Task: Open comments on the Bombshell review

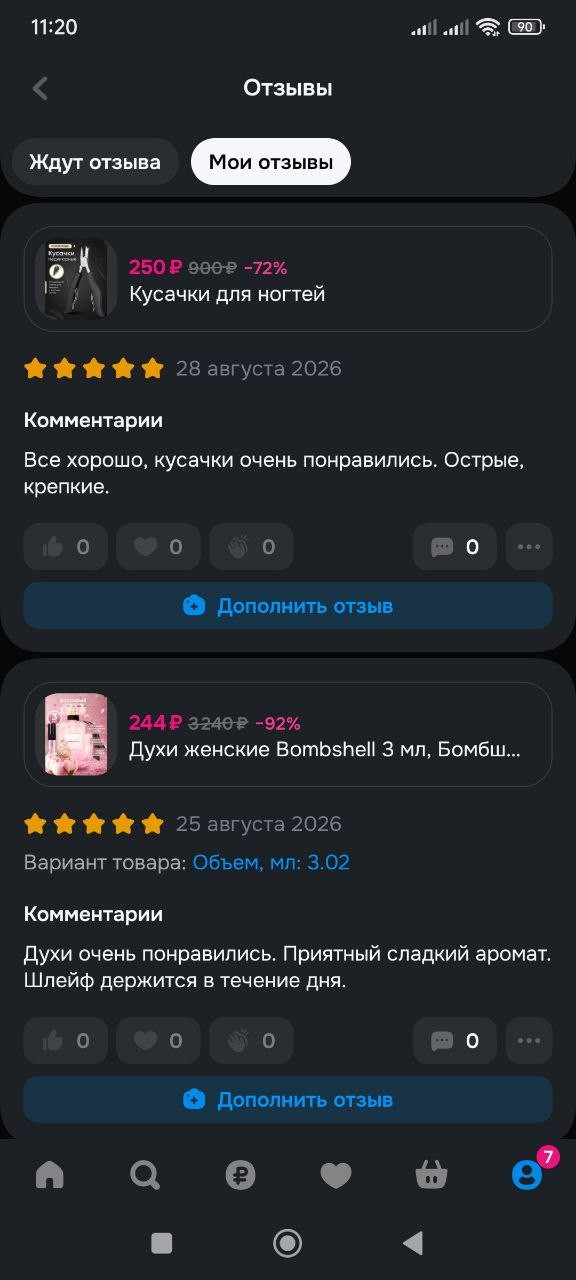Action: pos(455,1041)
